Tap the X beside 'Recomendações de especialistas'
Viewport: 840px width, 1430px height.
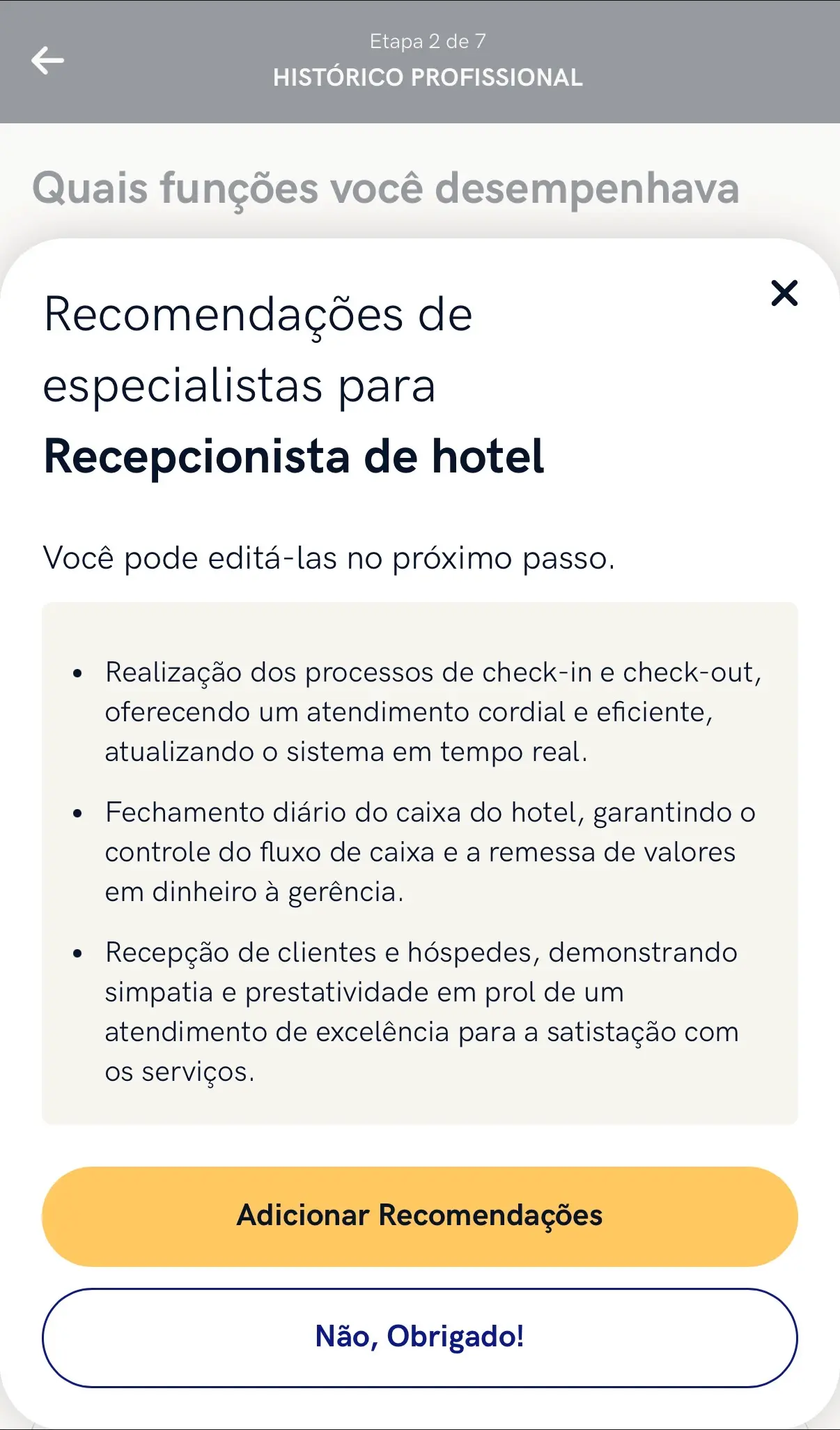click(784, 293)
